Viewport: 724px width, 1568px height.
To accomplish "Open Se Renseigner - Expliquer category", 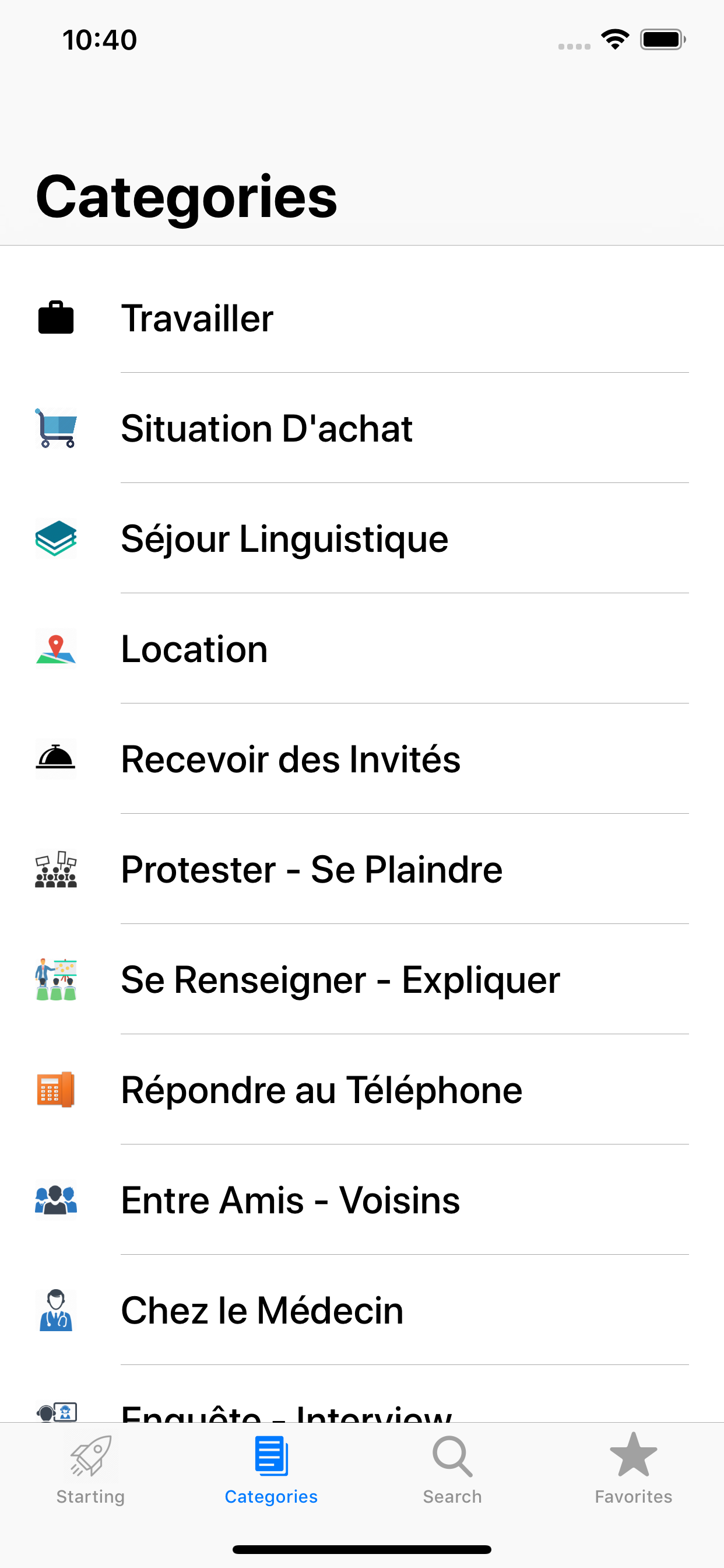I will (x=340, y=979).
